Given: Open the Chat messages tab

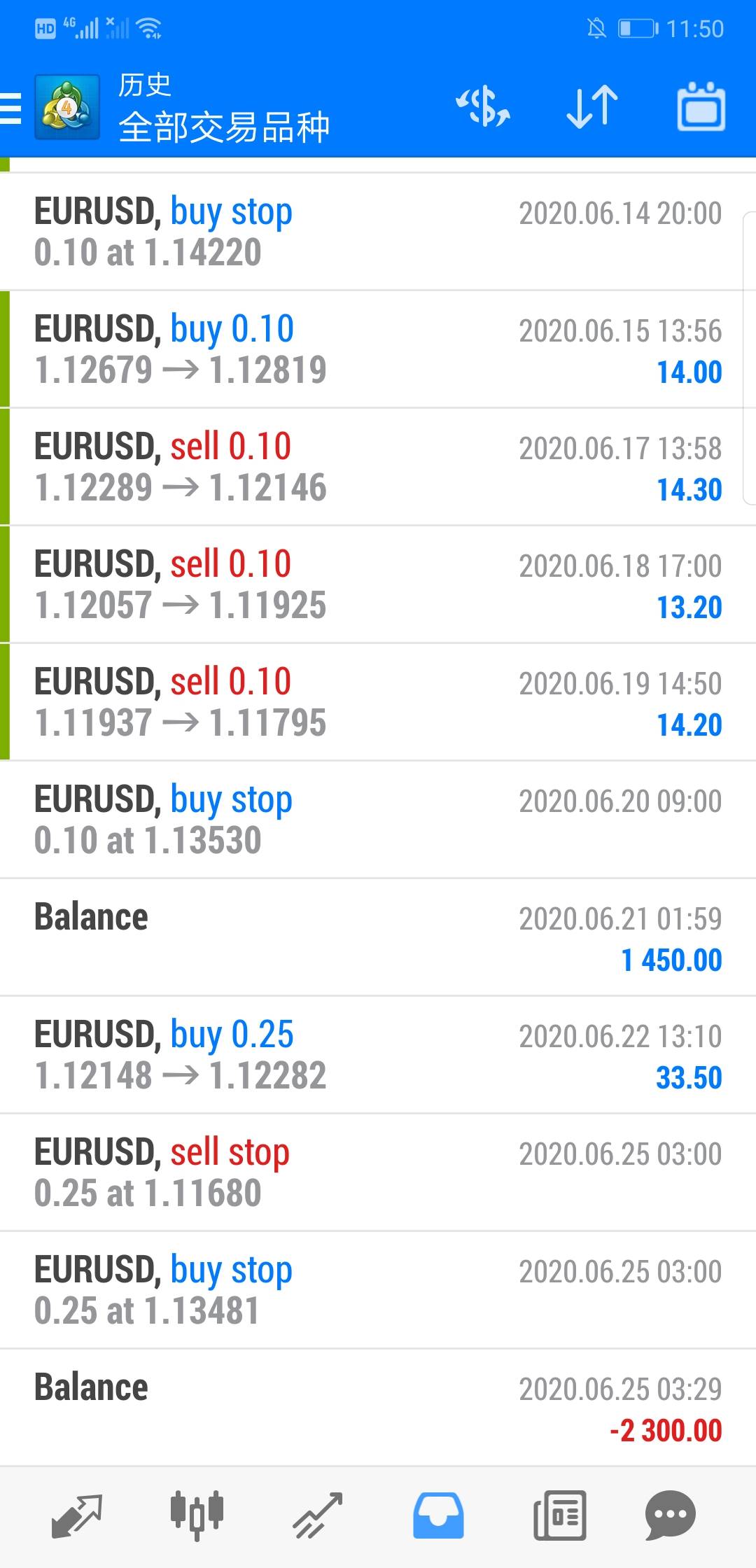Looking at the screenshot, I should click(x=670, y=1516).
